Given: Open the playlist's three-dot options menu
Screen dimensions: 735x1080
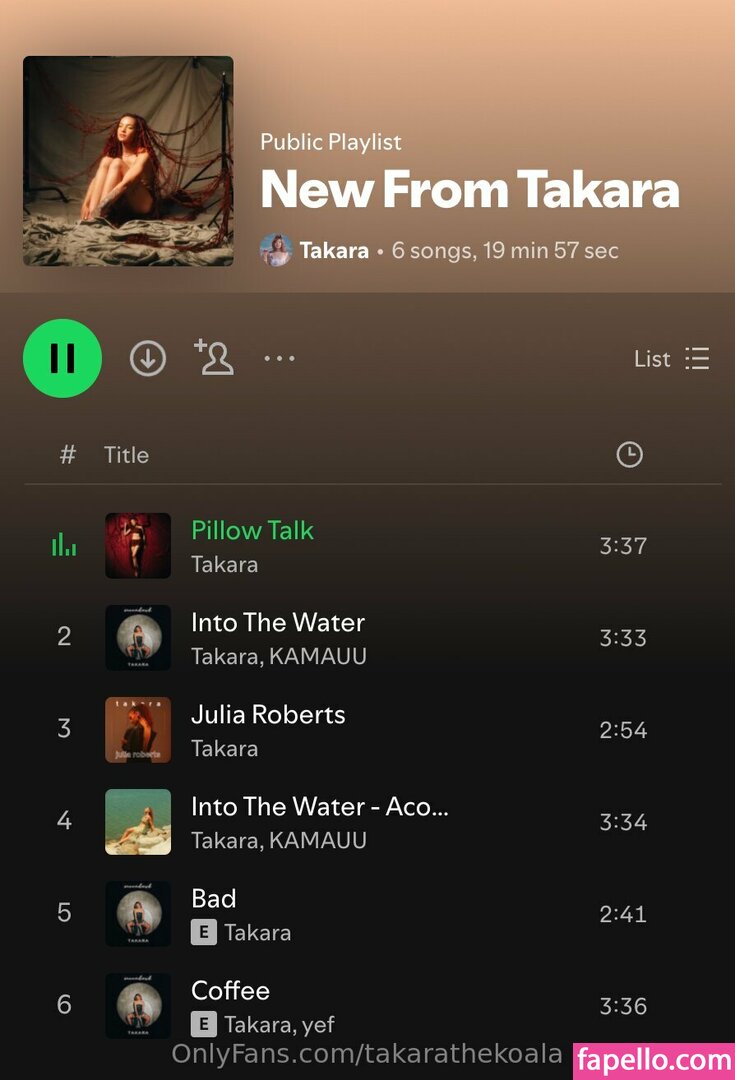Looking at the screenshot, I should [279, 358].
